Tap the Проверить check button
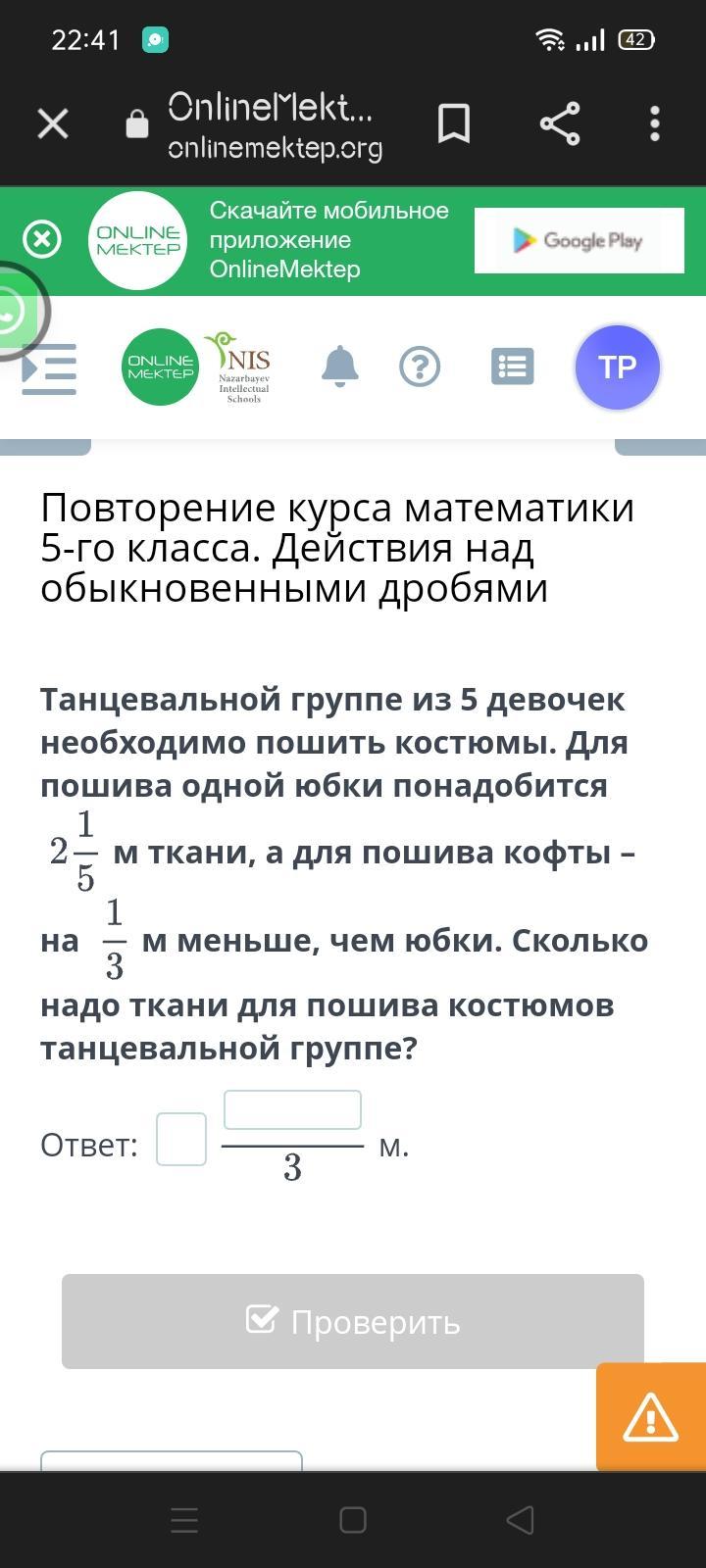Viewport: 706px width, 1568px height. coord(353,1322)
